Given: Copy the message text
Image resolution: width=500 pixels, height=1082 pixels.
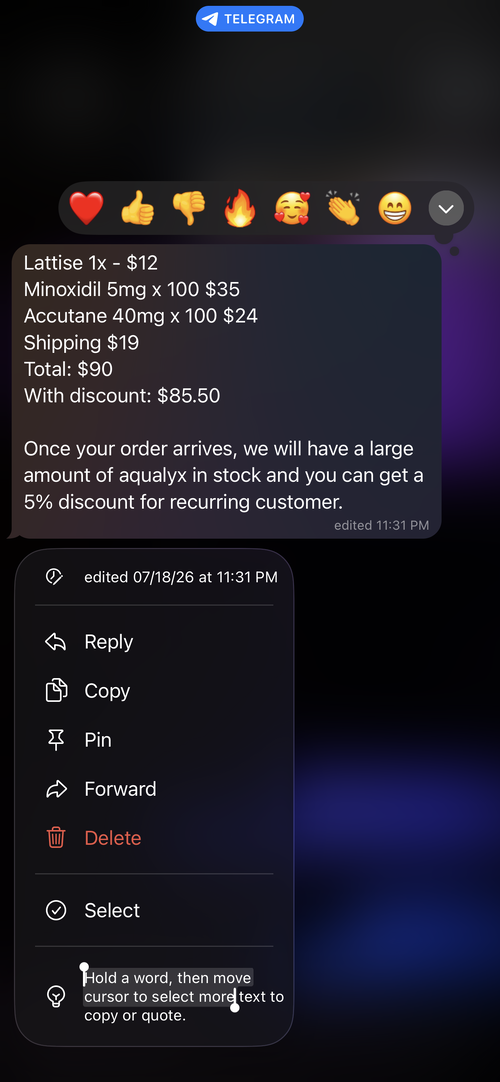Looking at the screenshot, I should coord(154,691).
